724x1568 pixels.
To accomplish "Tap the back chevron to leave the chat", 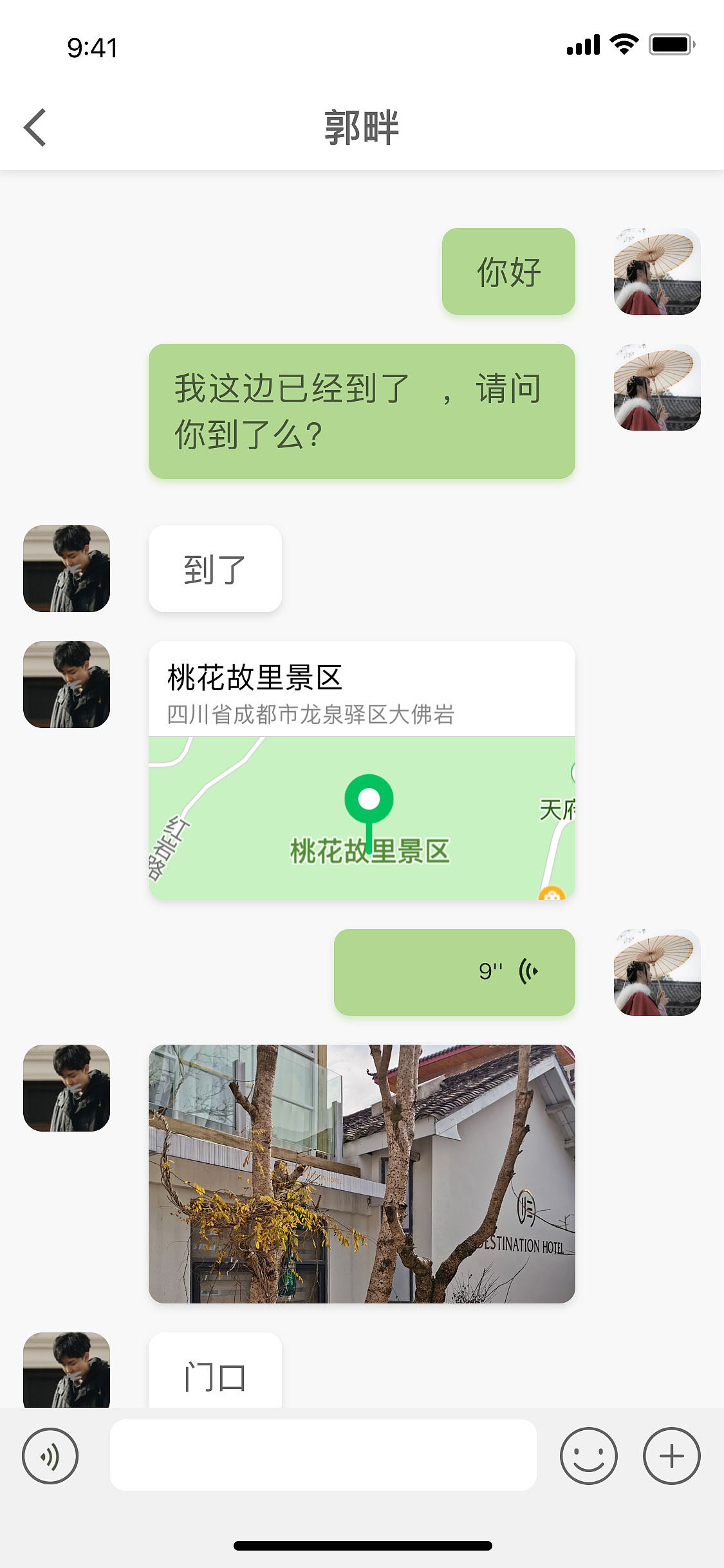I will [x=35, y=127].
